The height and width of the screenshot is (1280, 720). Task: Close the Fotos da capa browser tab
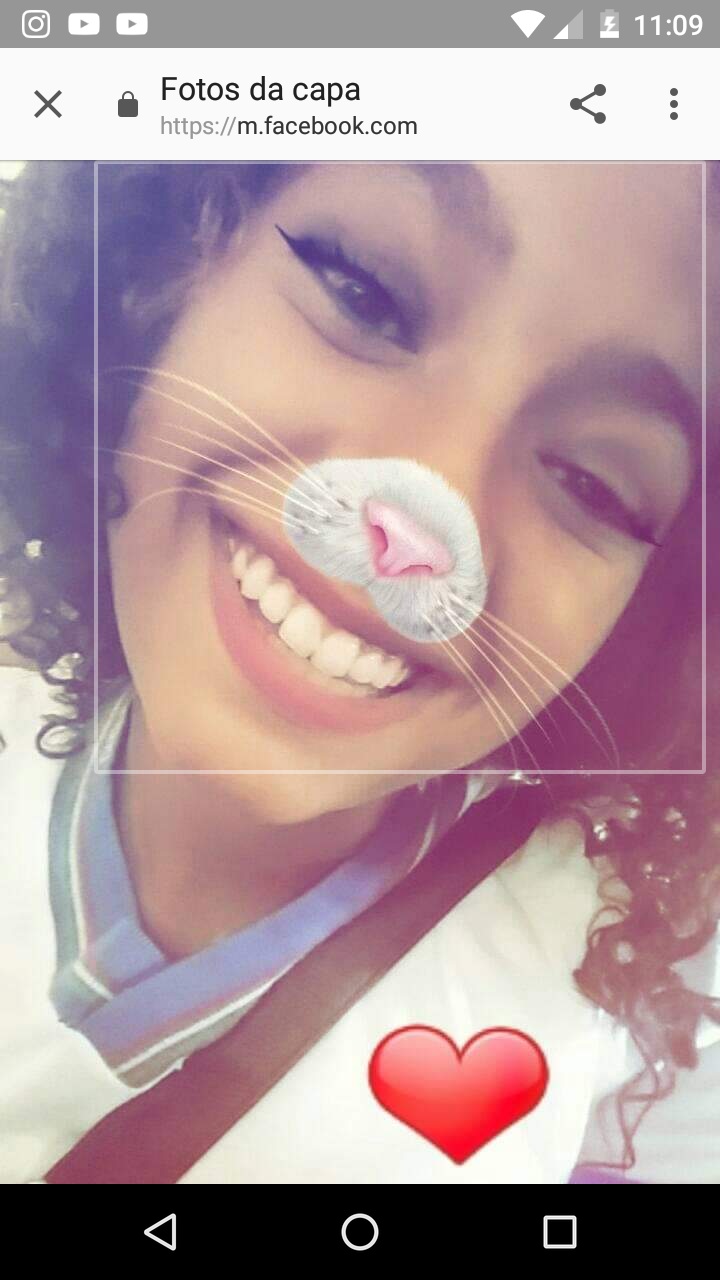(47, 104)
